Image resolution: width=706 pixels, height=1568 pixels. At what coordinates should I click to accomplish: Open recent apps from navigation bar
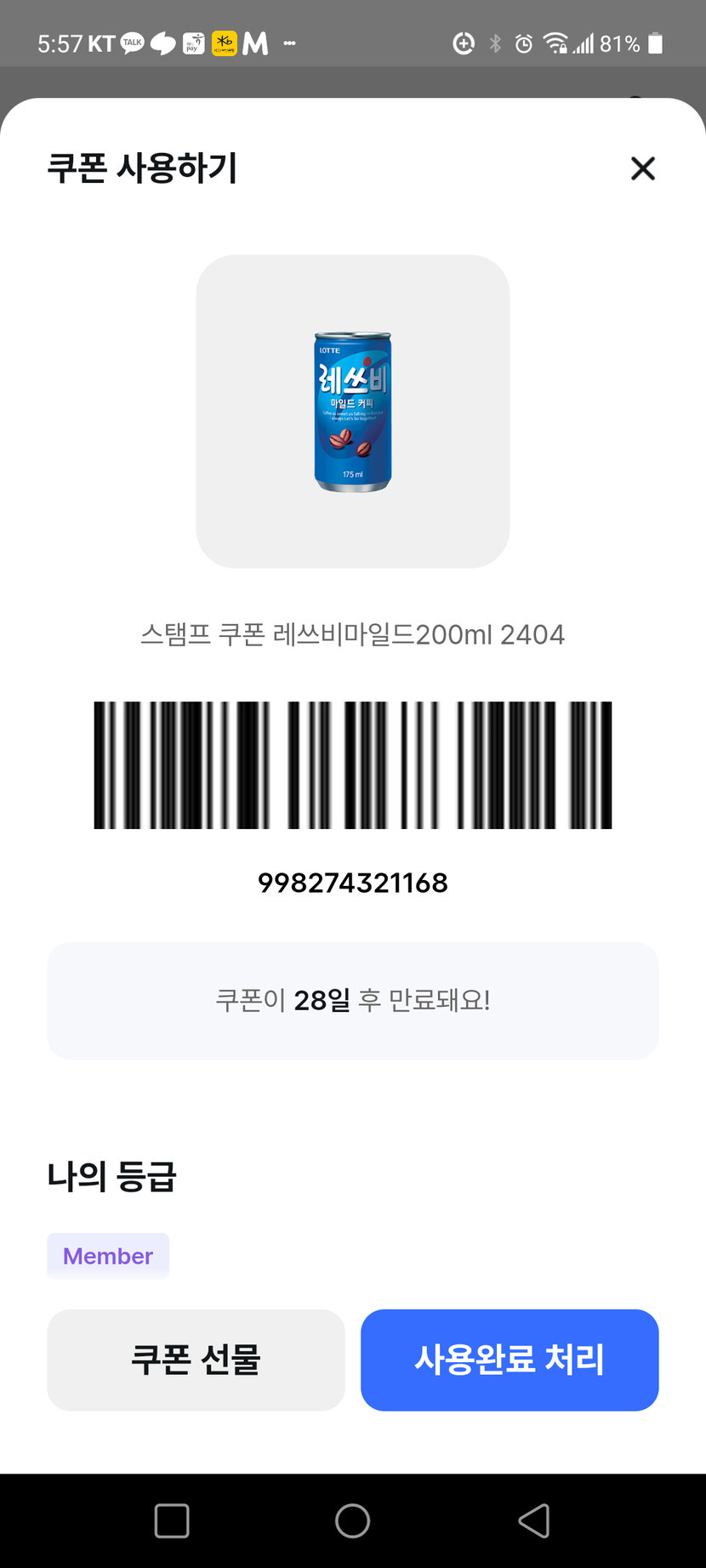coord(172,1520)
